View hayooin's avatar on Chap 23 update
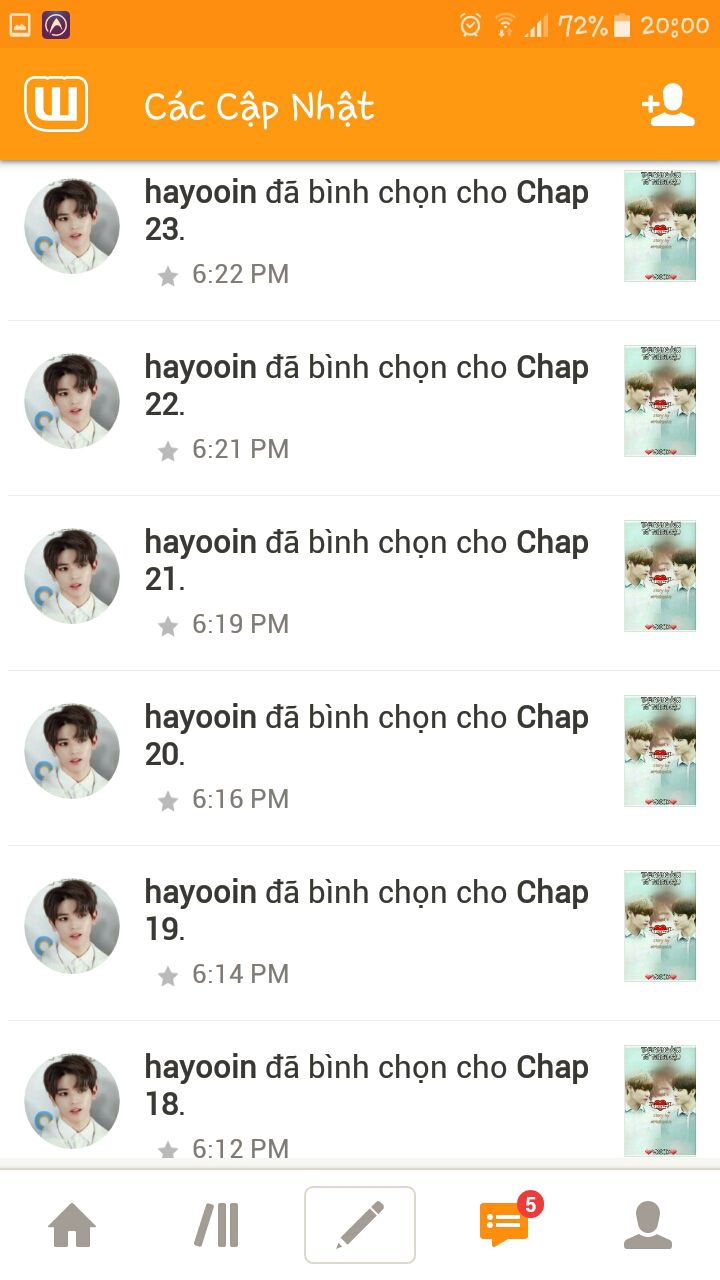The image size is (720, 1280). pyautogui.click(x=72, y=226)
